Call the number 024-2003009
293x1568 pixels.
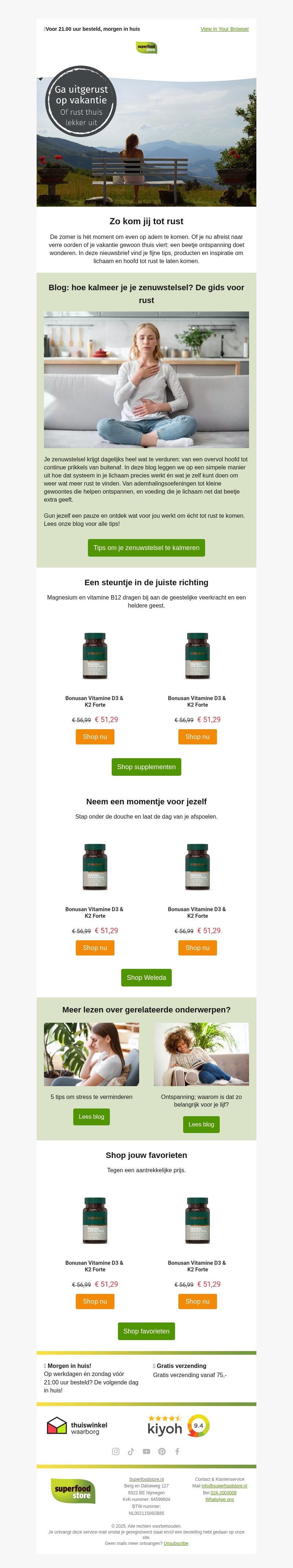[223, 1493]
